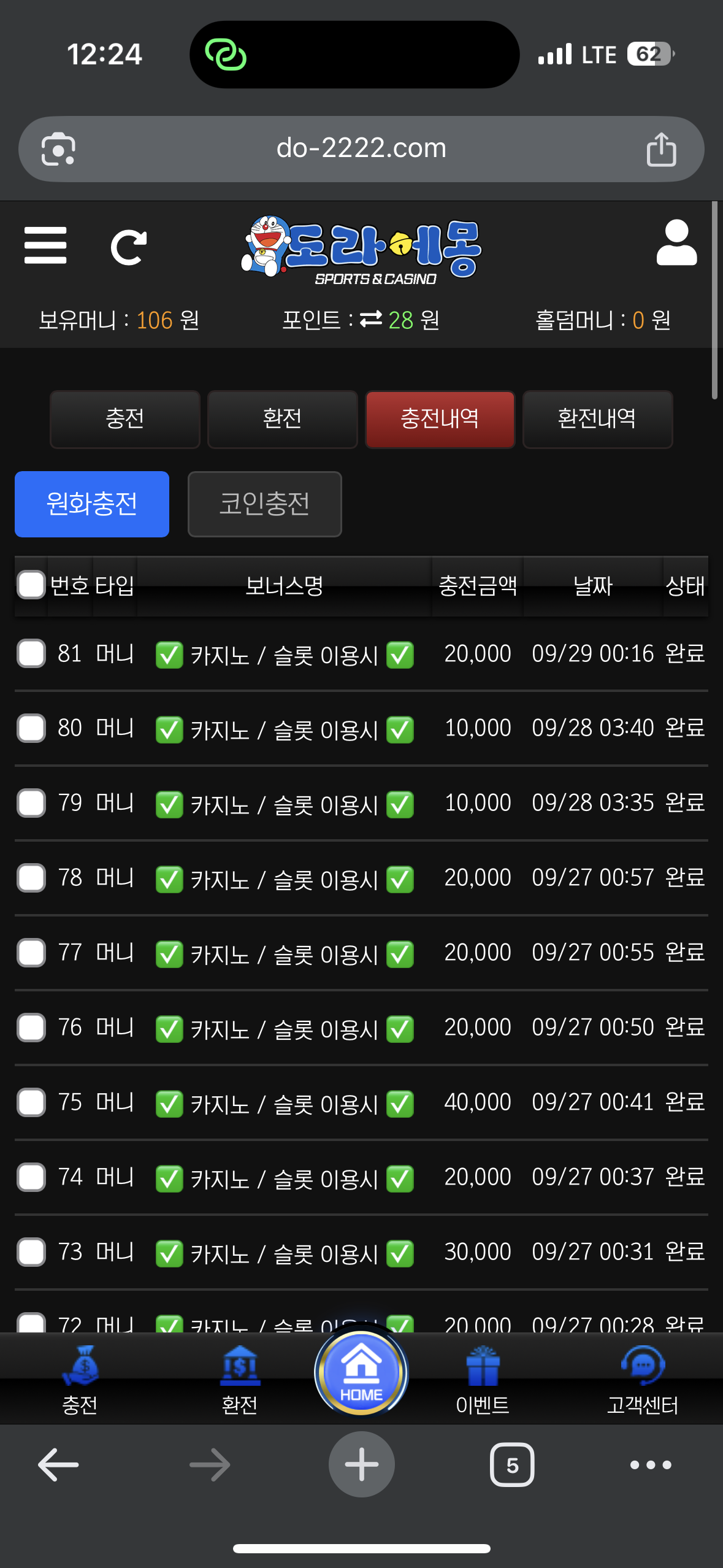The image size is (723, 1568).
Task: Go back in the browser
Action: click(58, 1465)
